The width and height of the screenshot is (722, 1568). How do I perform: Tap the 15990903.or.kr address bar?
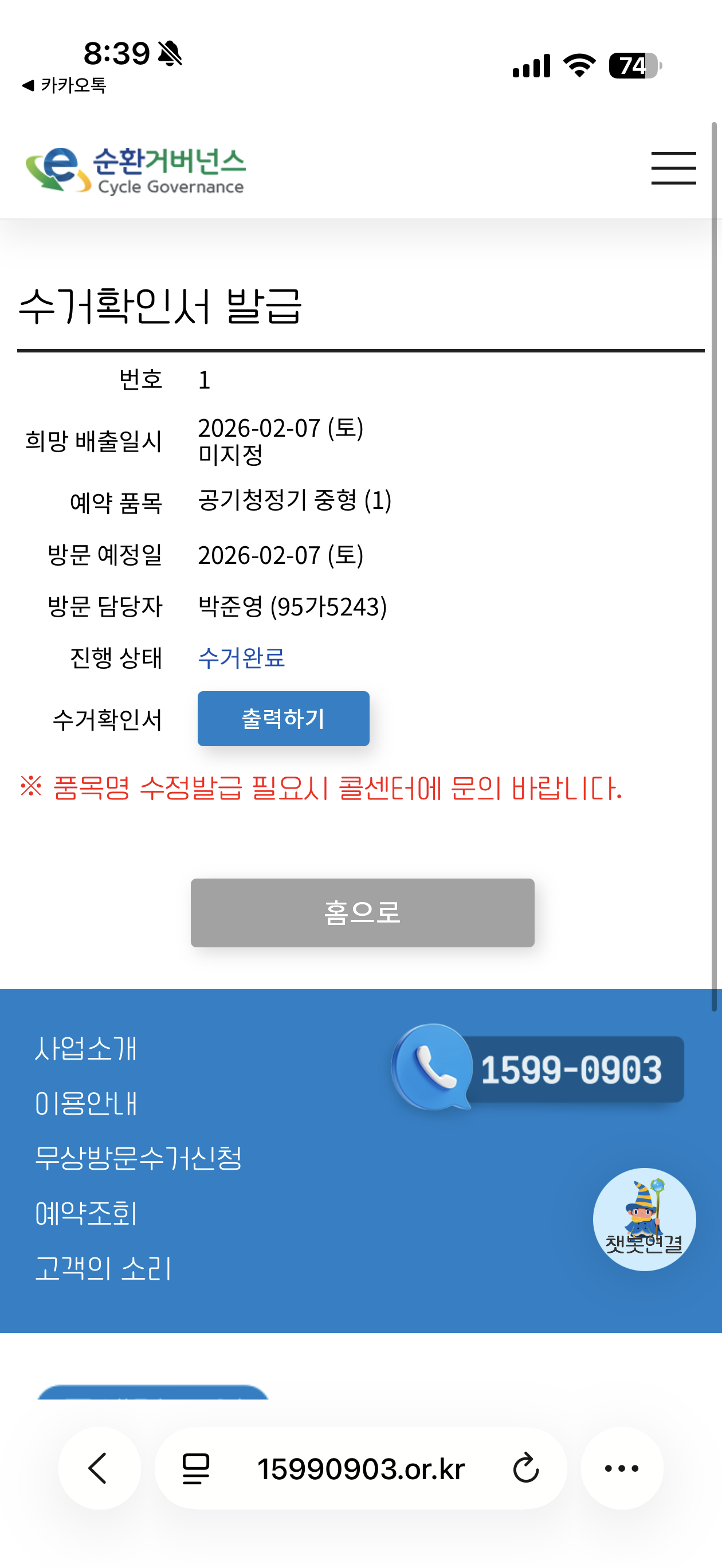(x=360, y=1468)
